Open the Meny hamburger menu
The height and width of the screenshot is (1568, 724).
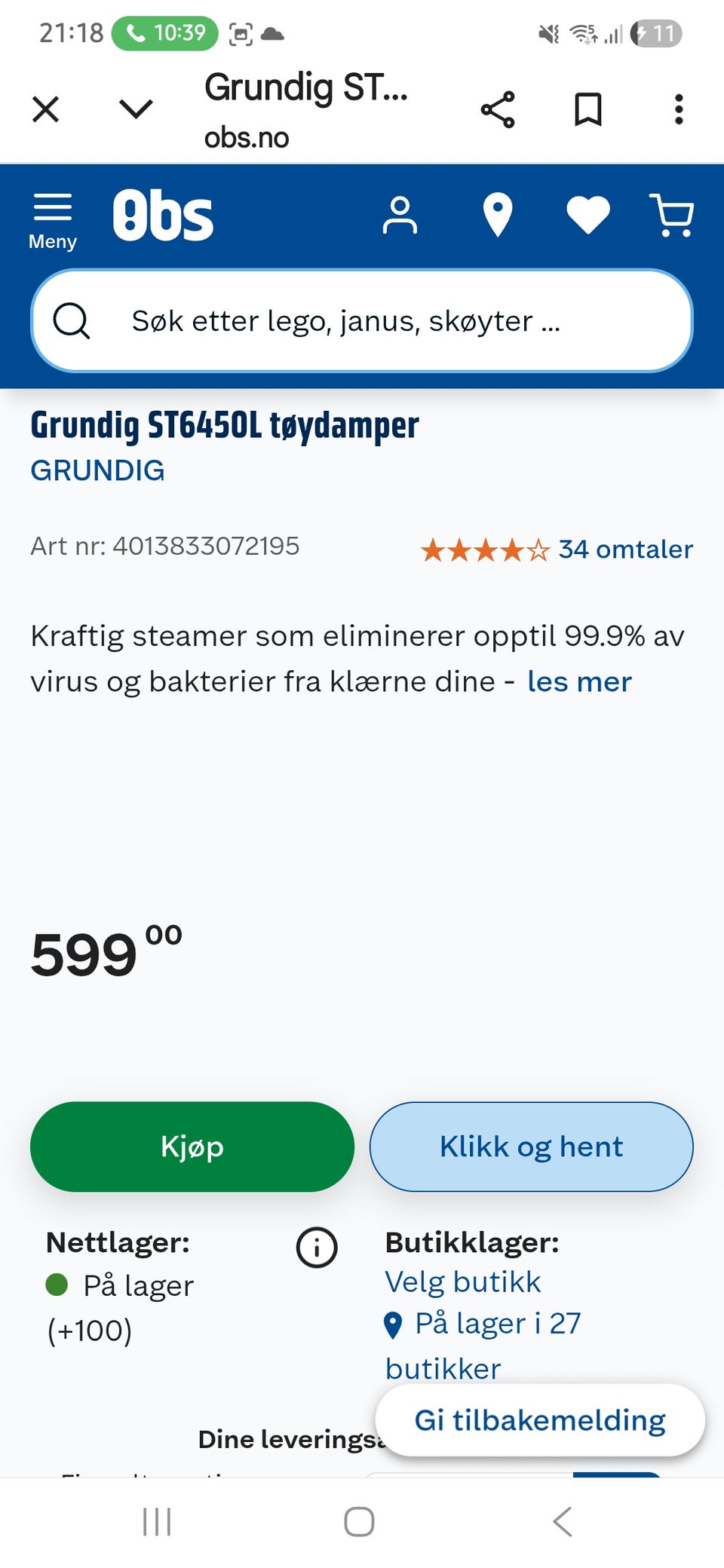[52, 216]
